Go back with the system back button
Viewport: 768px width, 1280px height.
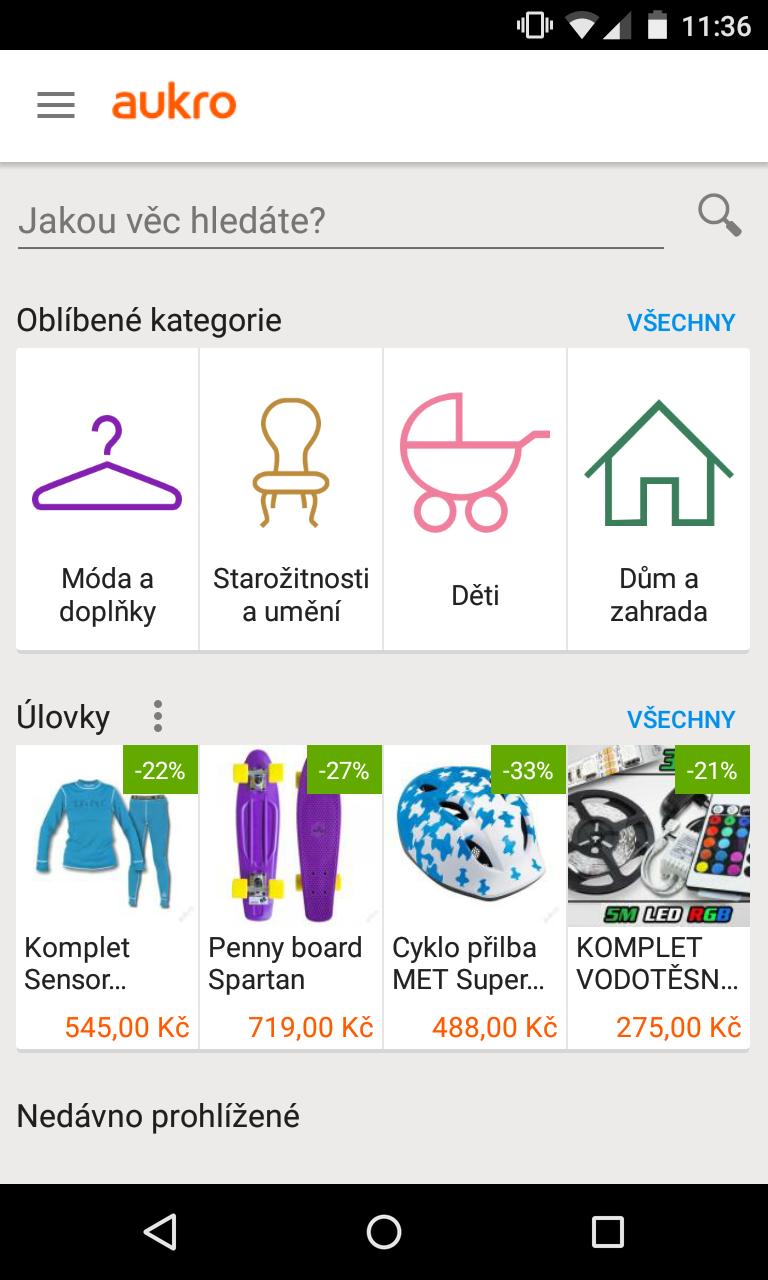(160, 1232)
